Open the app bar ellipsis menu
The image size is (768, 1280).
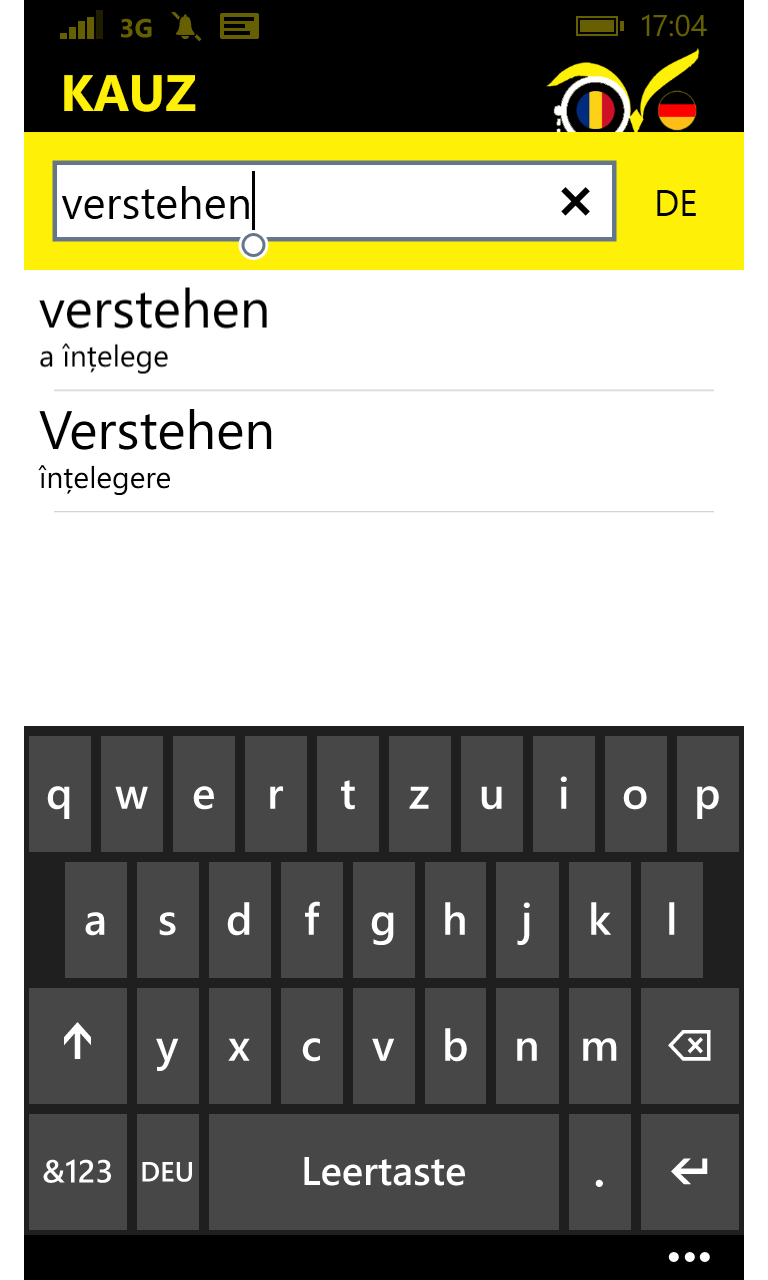pos(689,1257)
